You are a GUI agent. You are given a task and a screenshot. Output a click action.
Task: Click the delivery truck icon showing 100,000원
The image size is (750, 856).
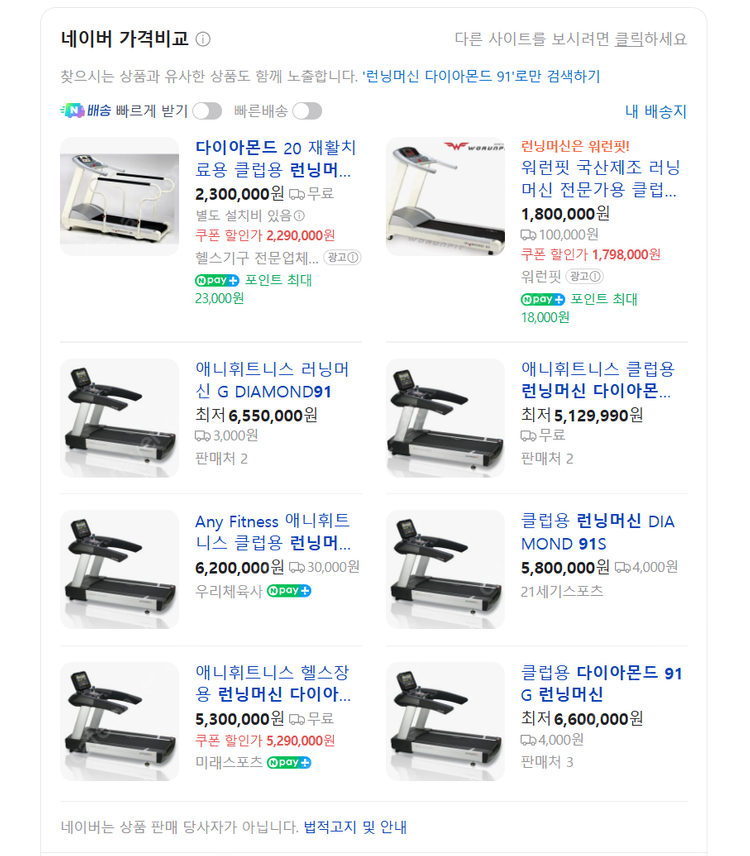click(x=528, y=231)
